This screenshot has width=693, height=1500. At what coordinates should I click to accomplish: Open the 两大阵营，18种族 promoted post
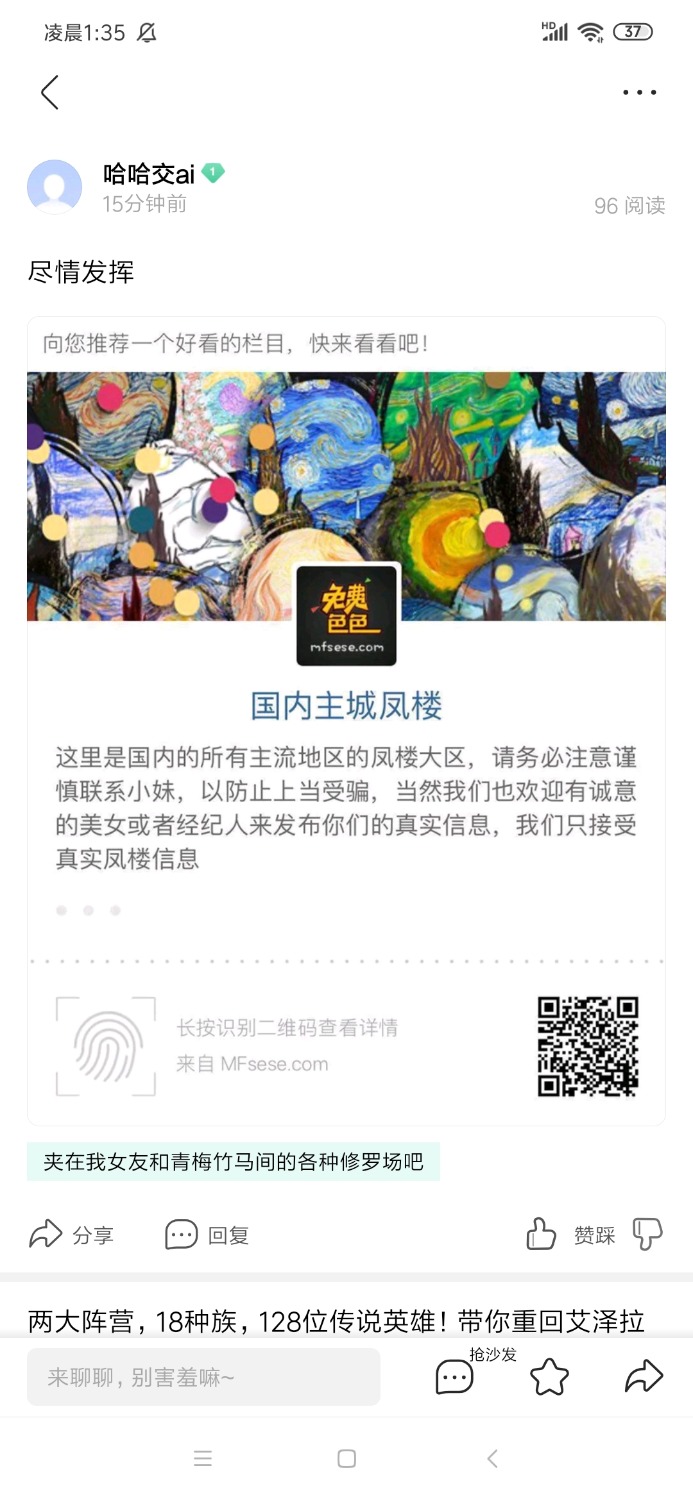click(x=336, y=1321)
